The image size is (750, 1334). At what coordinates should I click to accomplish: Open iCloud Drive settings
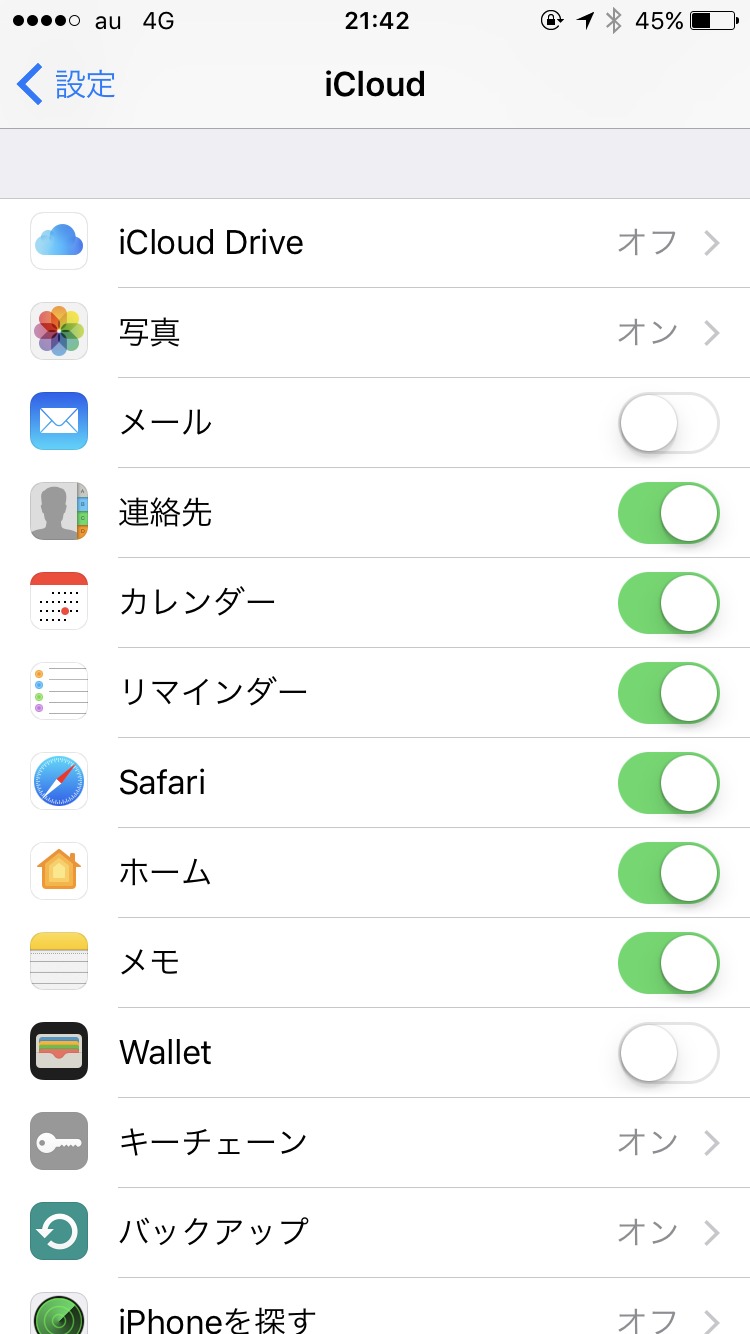click(x=375, y=243)
